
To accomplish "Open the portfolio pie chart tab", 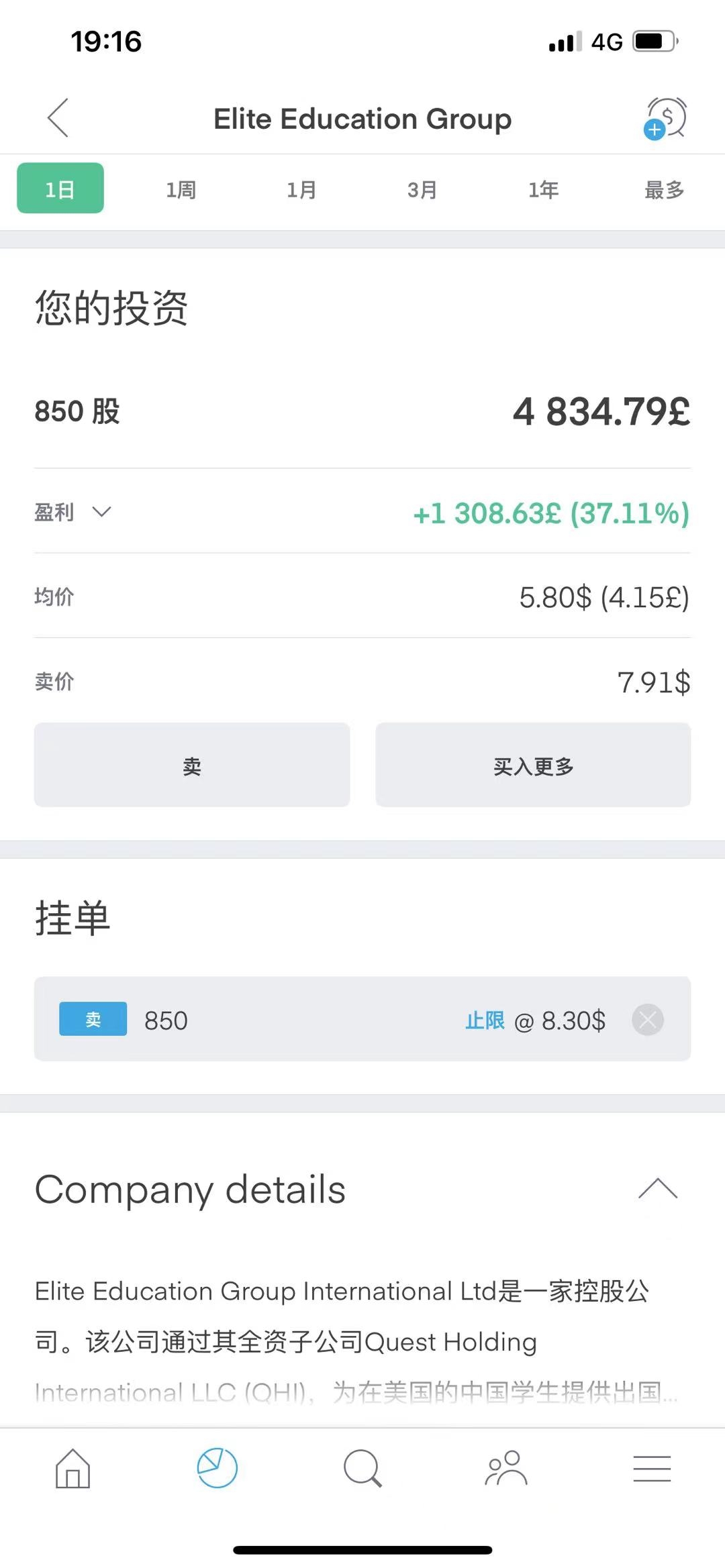I will point(217,1469).
